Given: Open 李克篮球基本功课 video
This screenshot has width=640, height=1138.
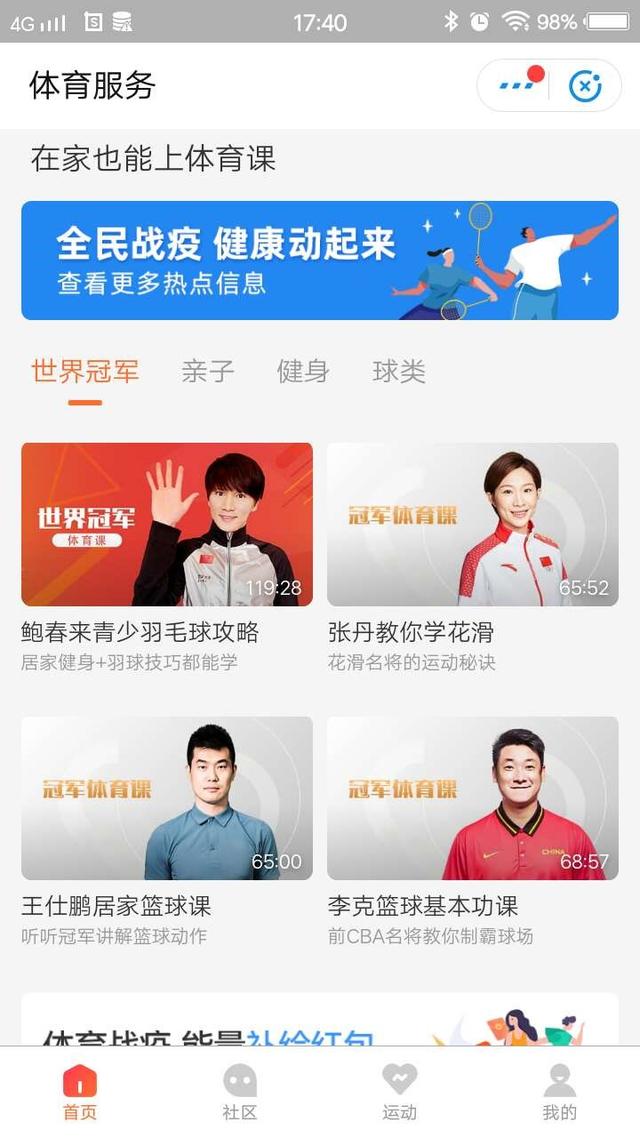Looking at the screenshot, I should click(472, 798).
